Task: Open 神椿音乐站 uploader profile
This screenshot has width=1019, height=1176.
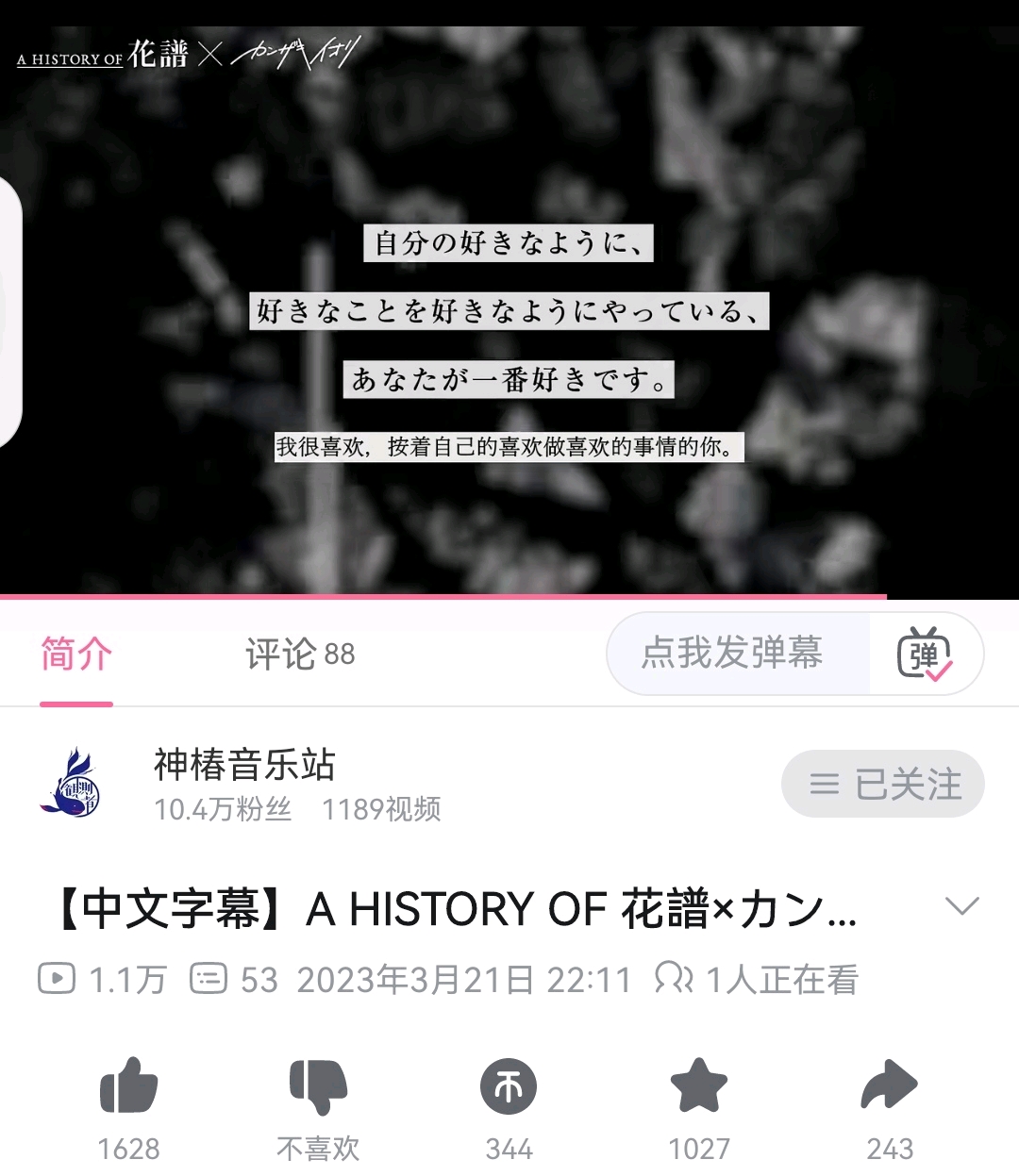Action: pos(243,765)
